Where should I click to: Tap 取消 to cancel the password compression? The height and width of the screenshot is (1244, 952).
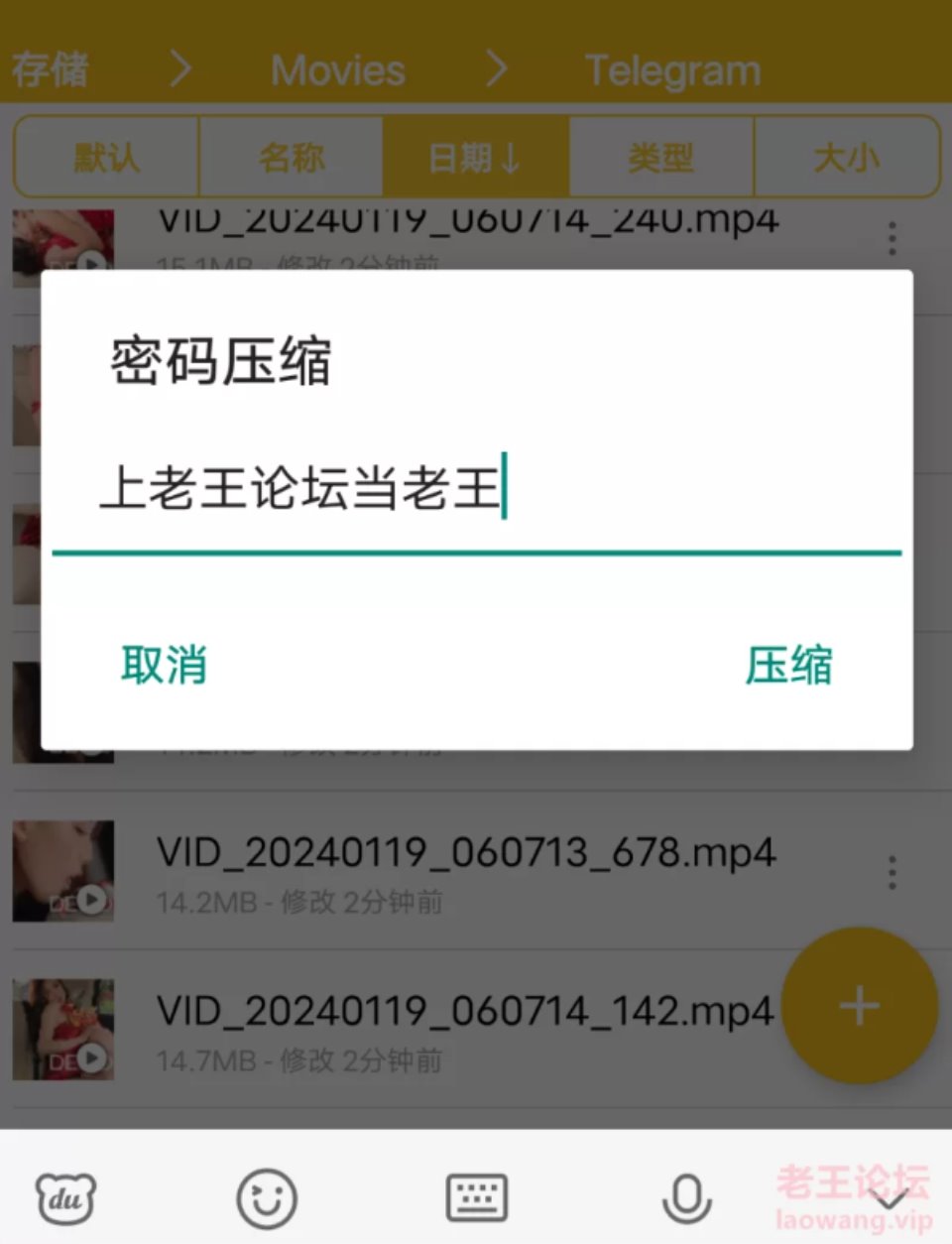(164, 665)
